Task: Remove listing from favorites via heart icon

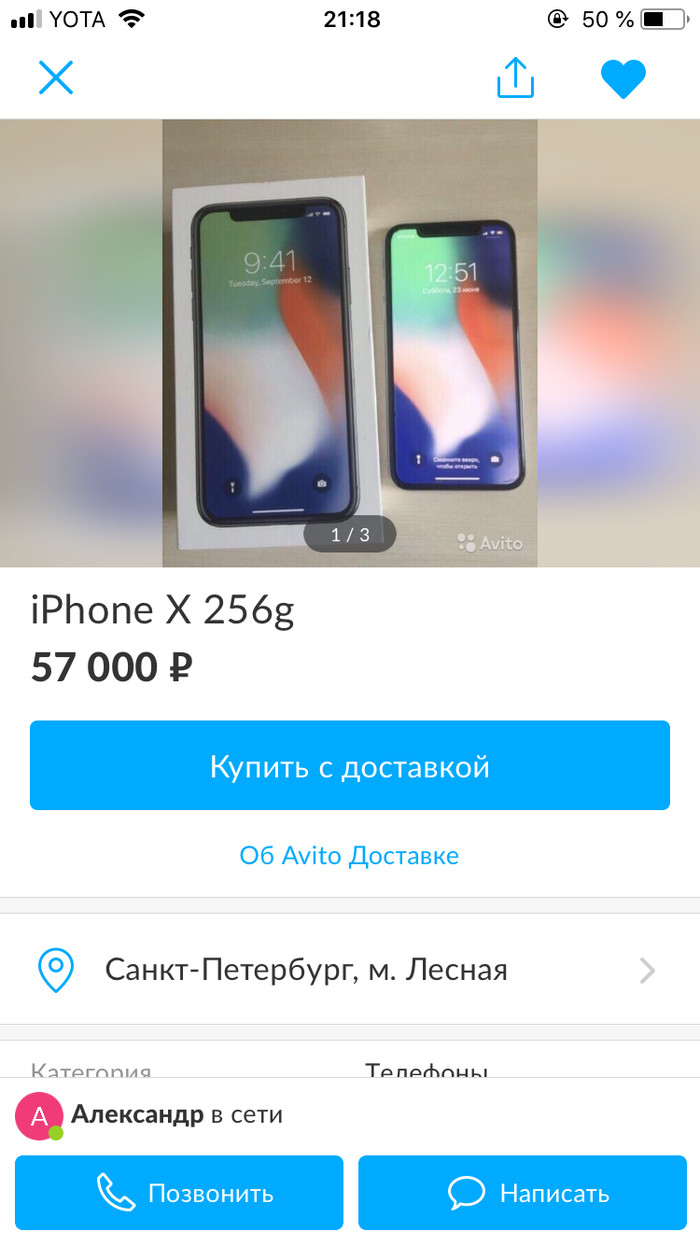Action: point(623,79)
